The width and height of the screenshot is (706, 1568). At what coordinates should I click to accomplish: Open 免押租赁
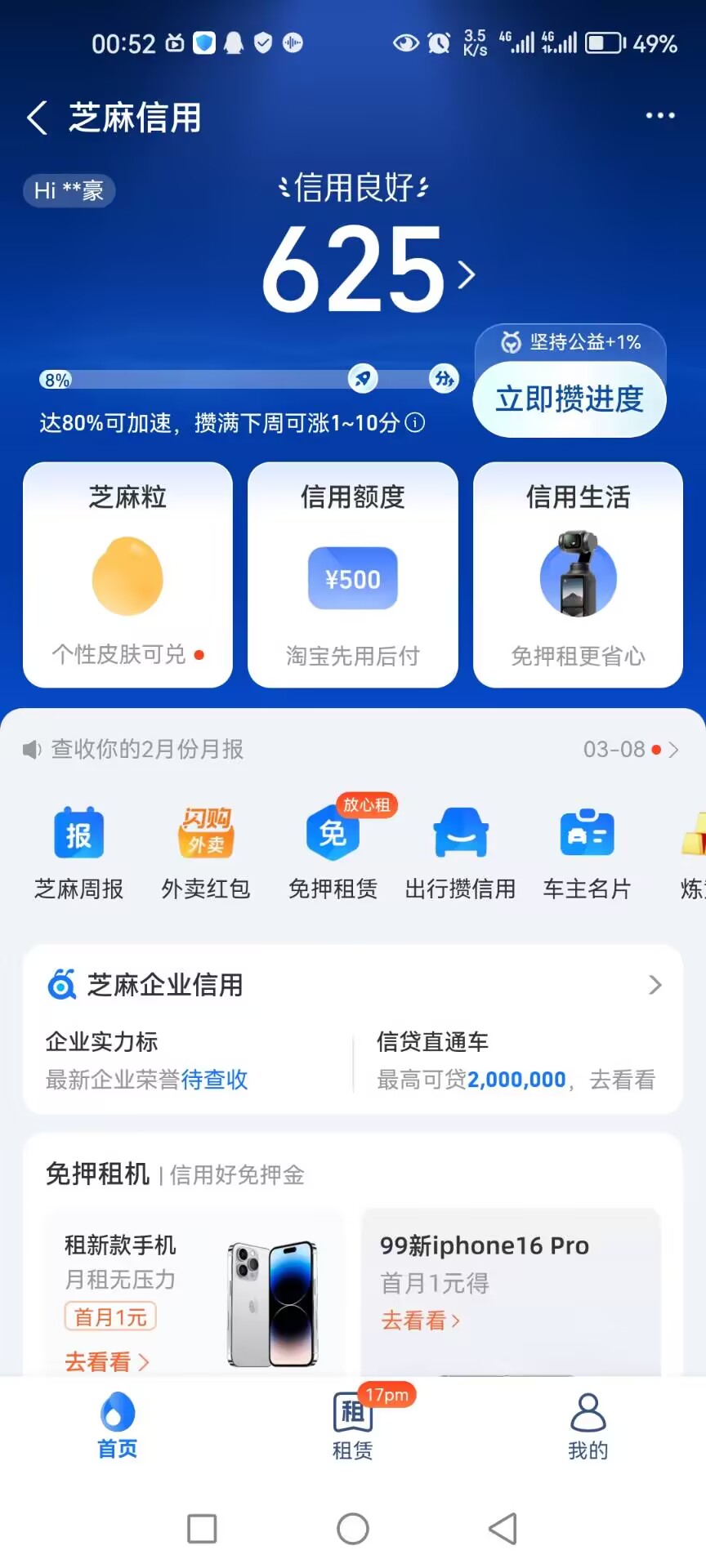point(333,853)
